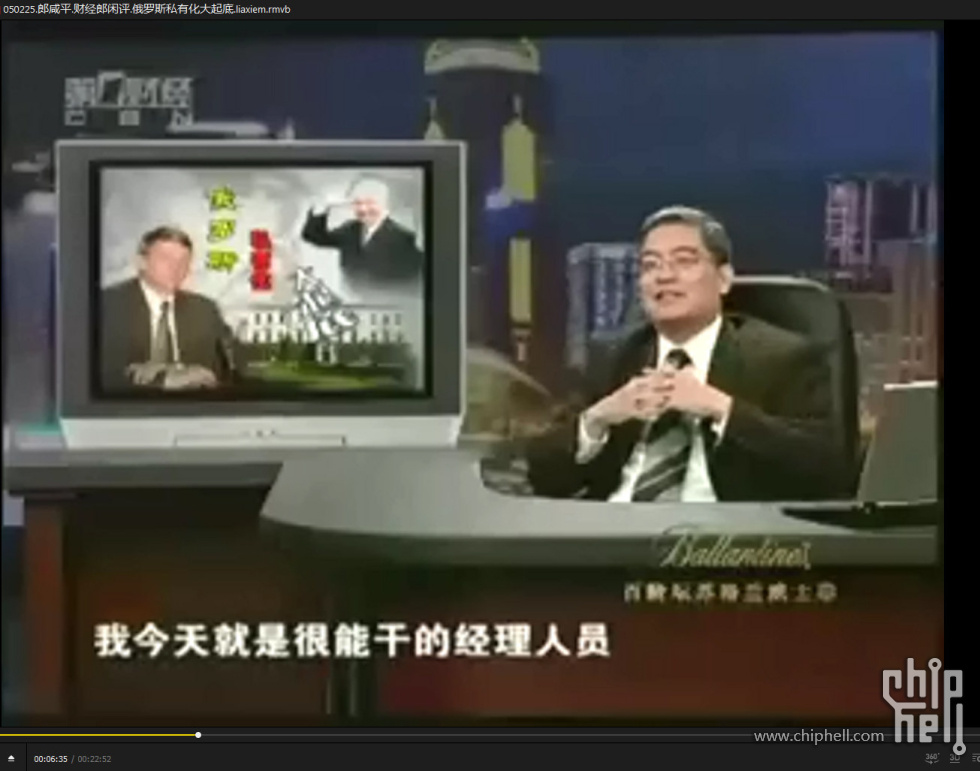Enable 360-degree video mode
Viewport: 980px width, 771px height.
click(932, 758)
